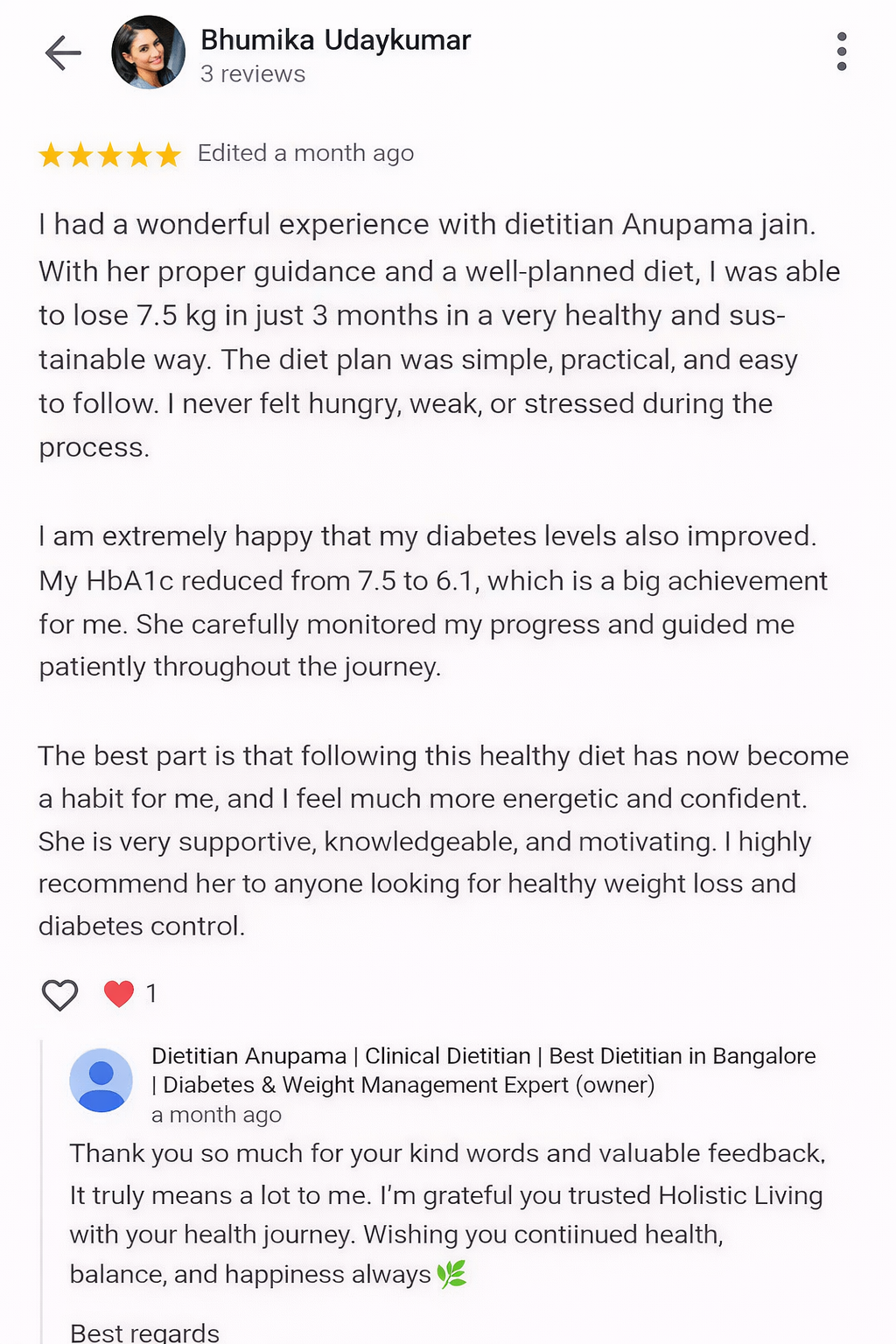896x1344 pixels.
Task: Expand the review options via the kebab menu
Action: tap(842, 52)
